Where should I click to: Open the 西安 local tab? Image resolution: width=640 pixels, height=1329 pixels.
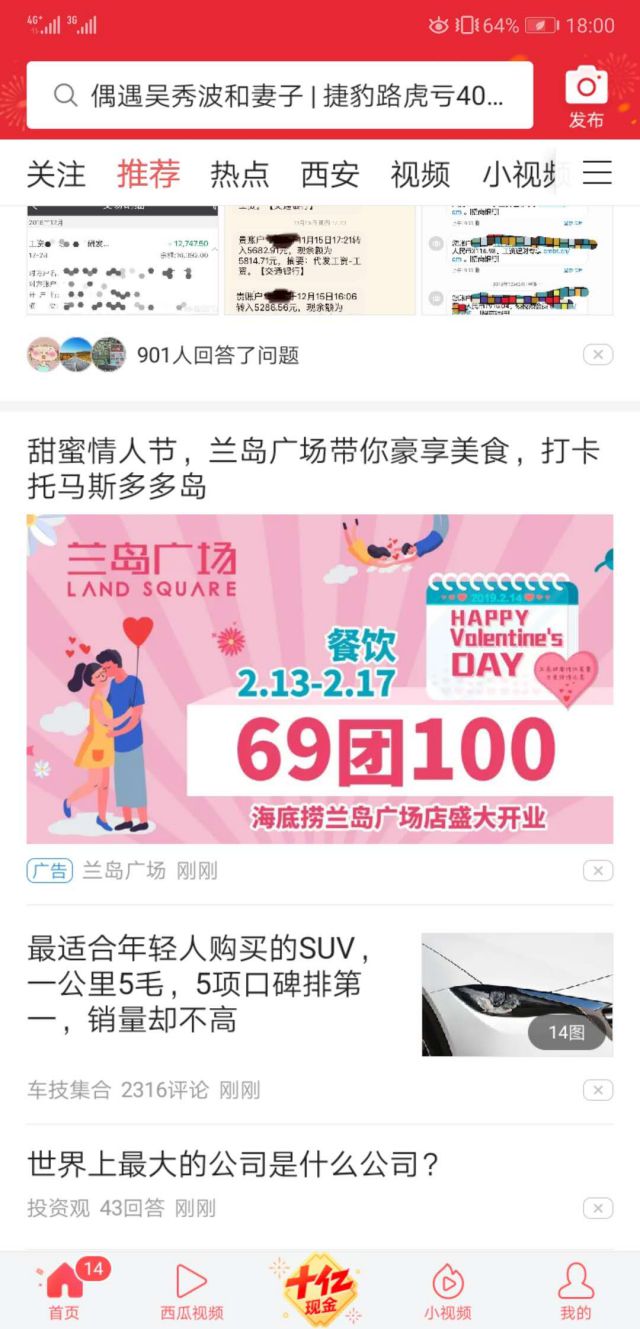click(329, 174)
